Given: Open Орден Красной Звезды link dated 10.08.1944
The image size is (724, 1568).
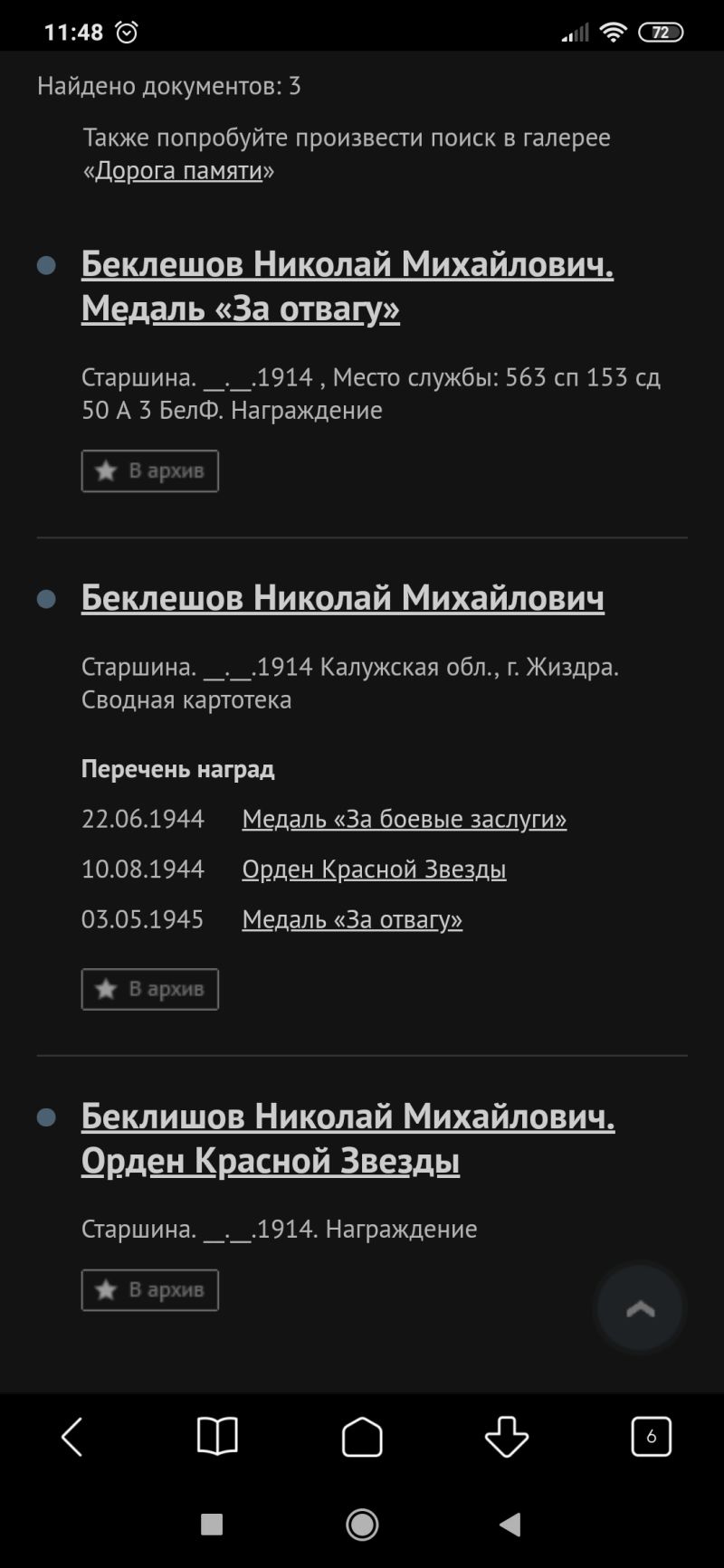Looking at the screenshot, I should (x=374, y=869).
